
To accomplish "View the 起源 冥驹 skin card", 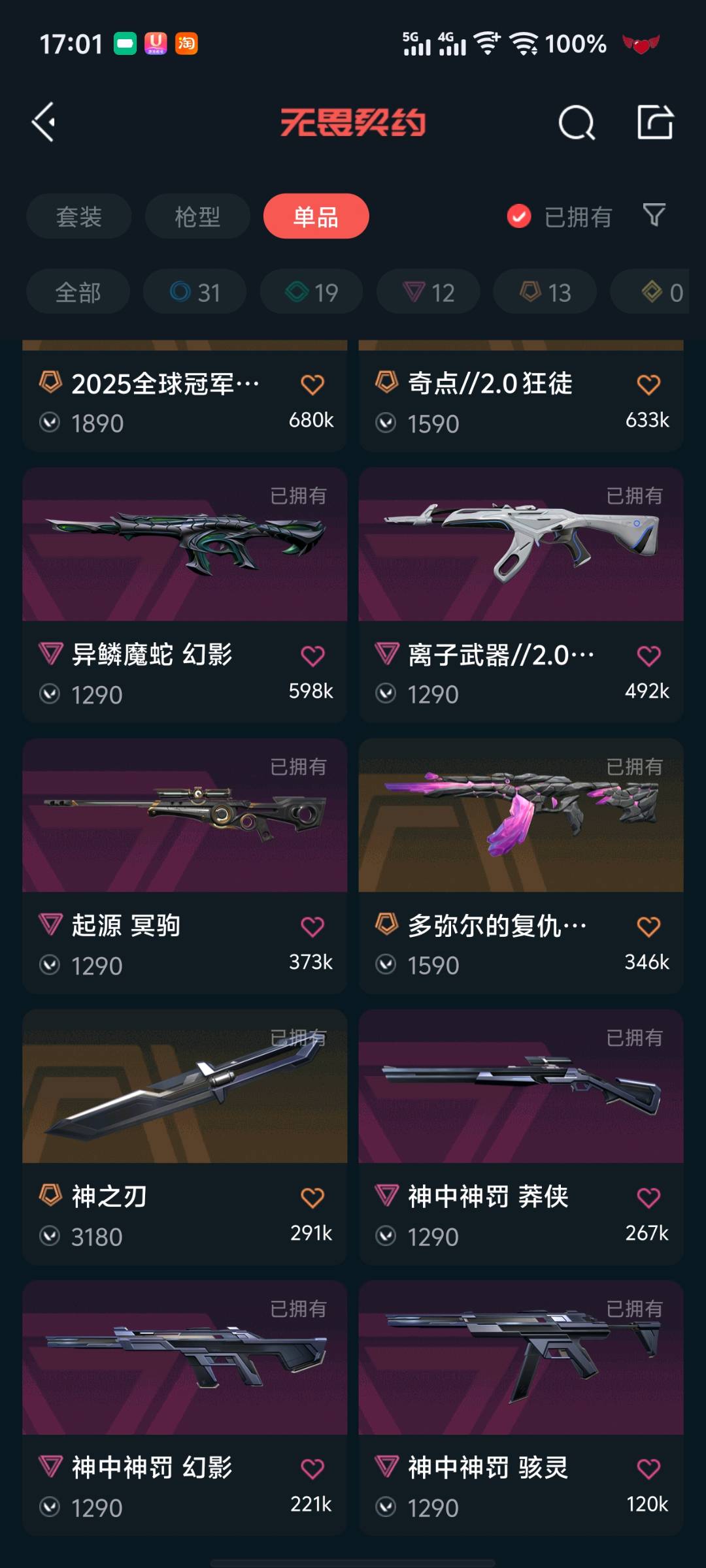I will pos(184,817).
